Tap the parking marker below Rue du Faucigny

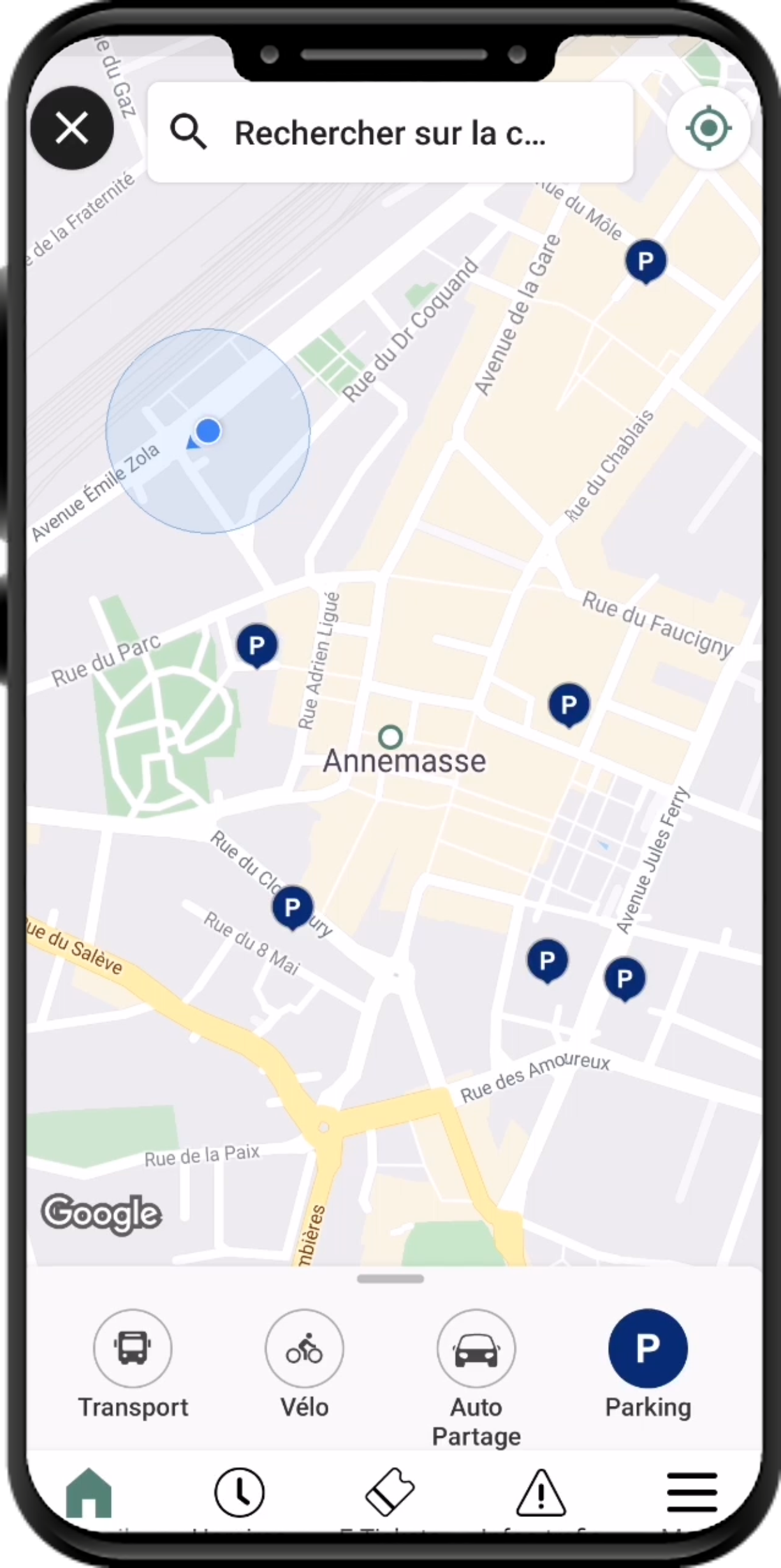tap(569, 704)
